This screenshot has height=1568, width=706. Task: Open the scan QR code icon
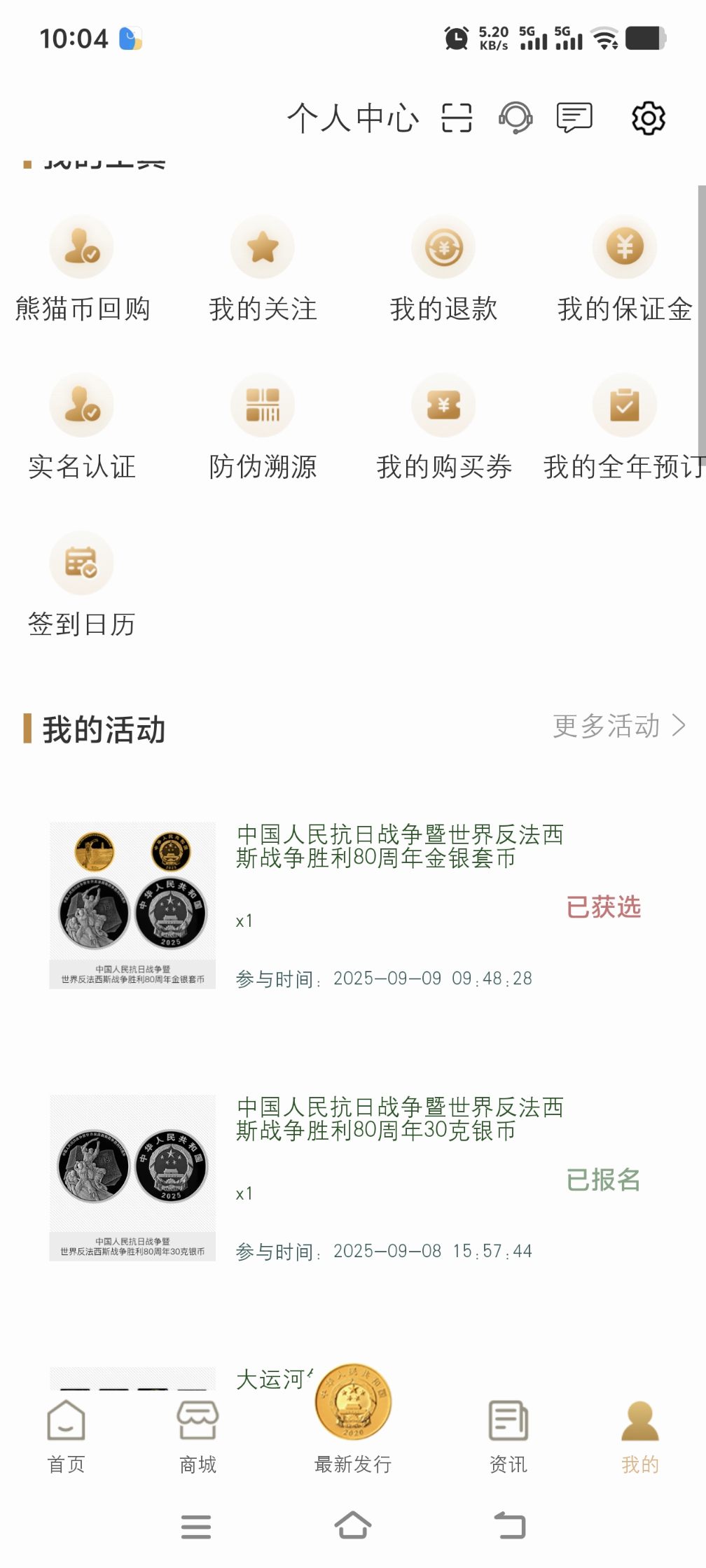click(457, 118)
